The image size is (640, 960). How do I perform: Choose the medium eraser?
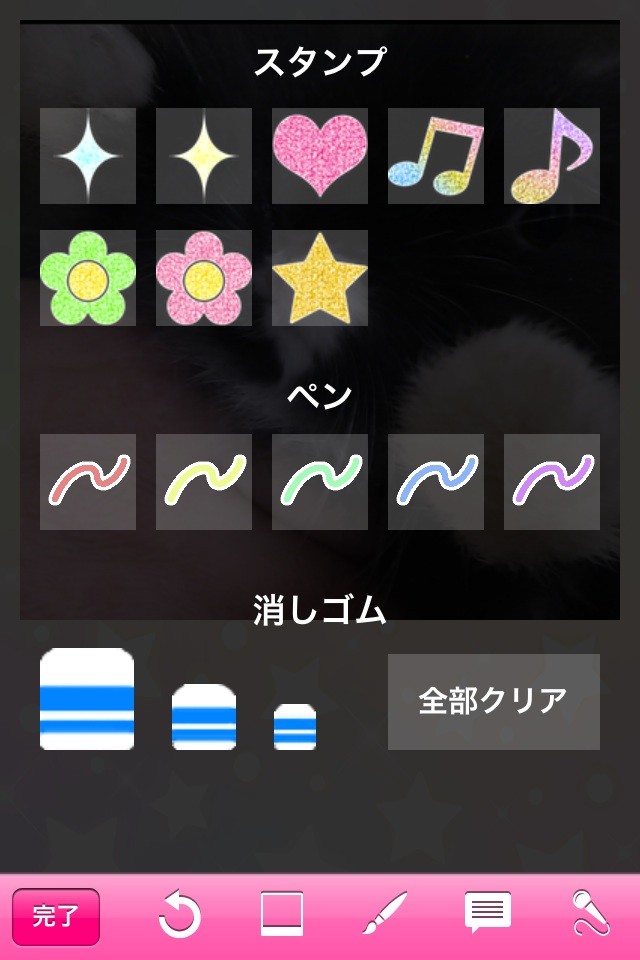tap(204, 717)
